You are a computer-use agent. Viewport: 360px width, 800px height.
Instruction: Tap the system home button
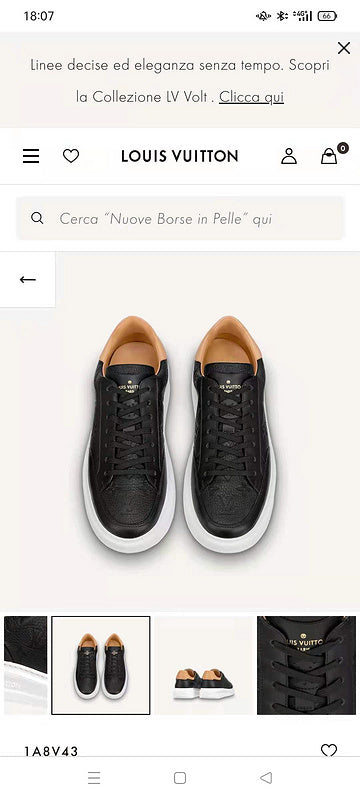(x=179, y=778)
